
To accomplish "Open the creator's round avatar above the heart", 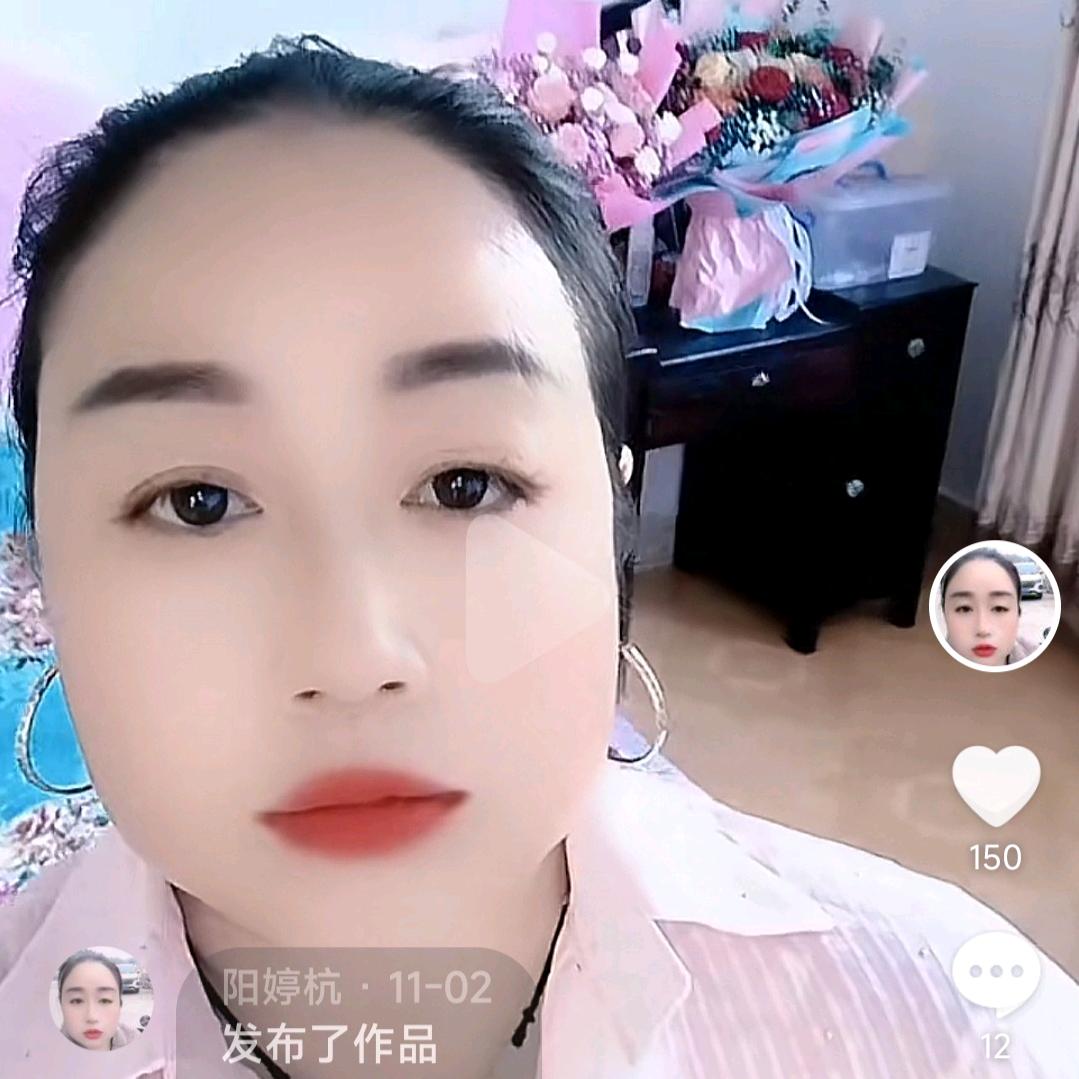I will tap(994, 606).
